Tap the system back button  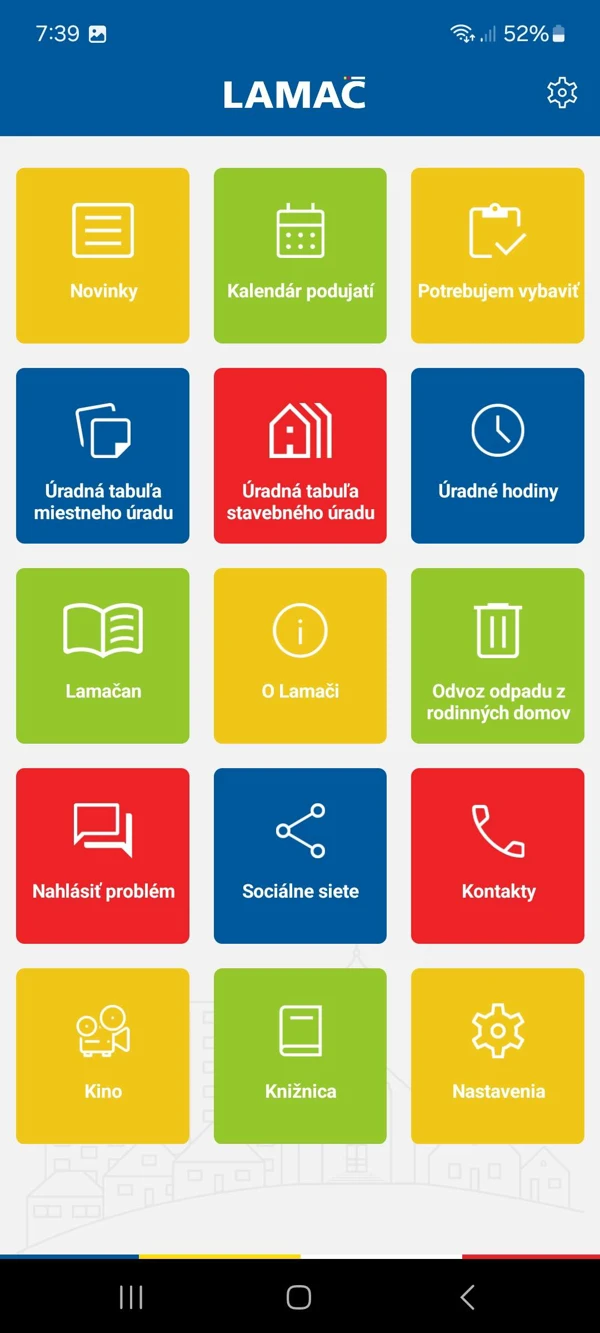point(467,1297)
